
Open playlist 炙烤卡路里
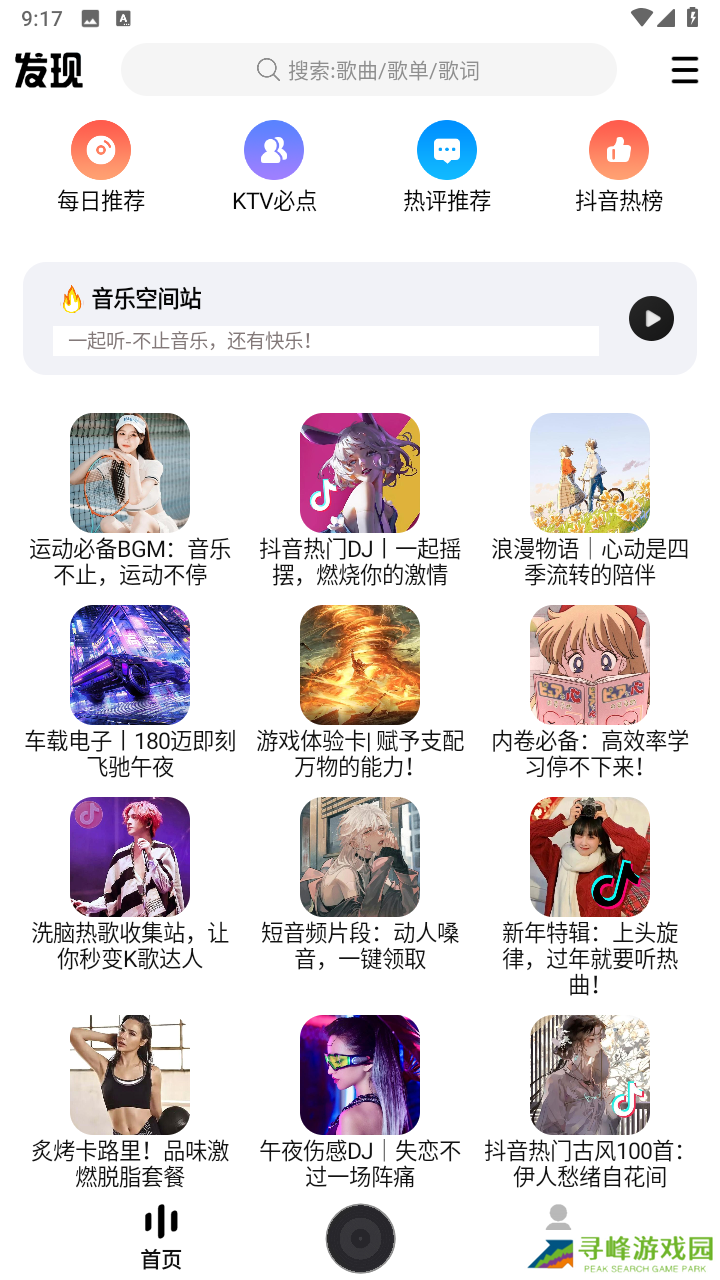(130, 1075)
